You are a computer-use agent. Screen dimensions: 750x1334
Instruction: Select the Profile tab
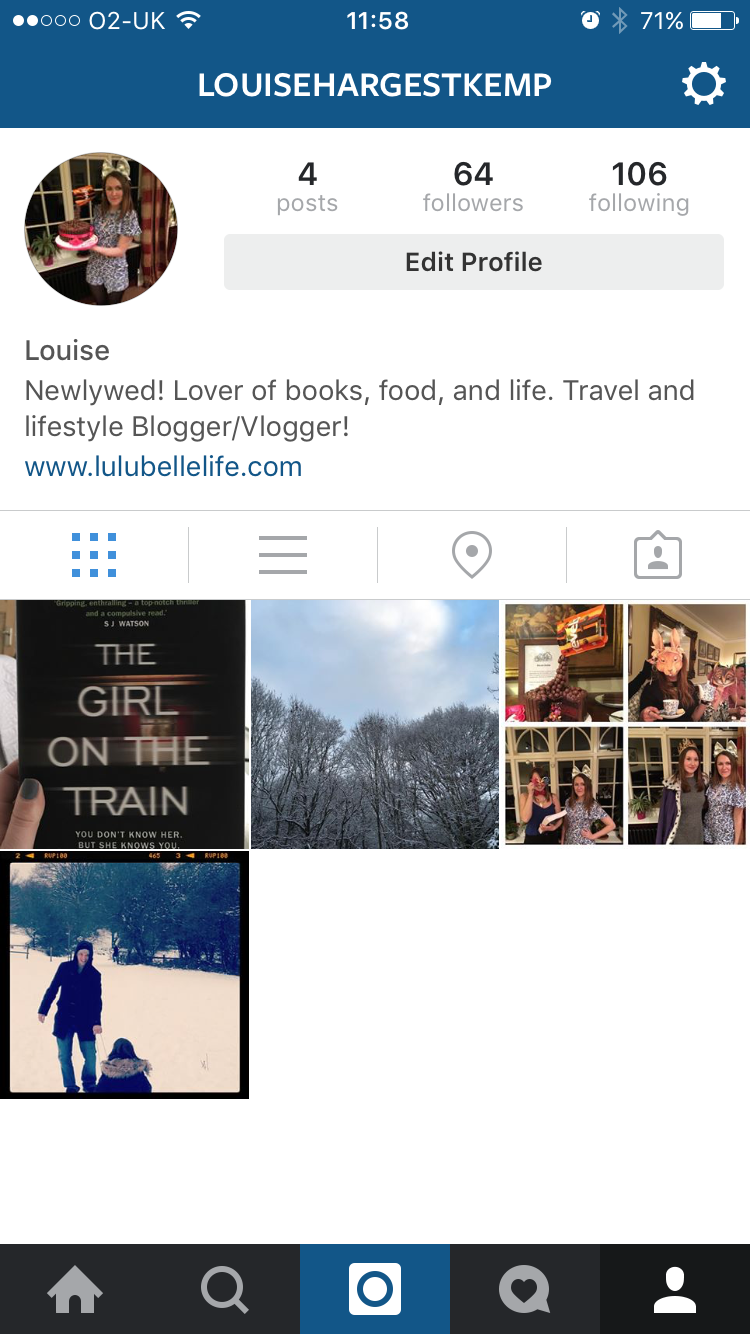point(675,1289)
